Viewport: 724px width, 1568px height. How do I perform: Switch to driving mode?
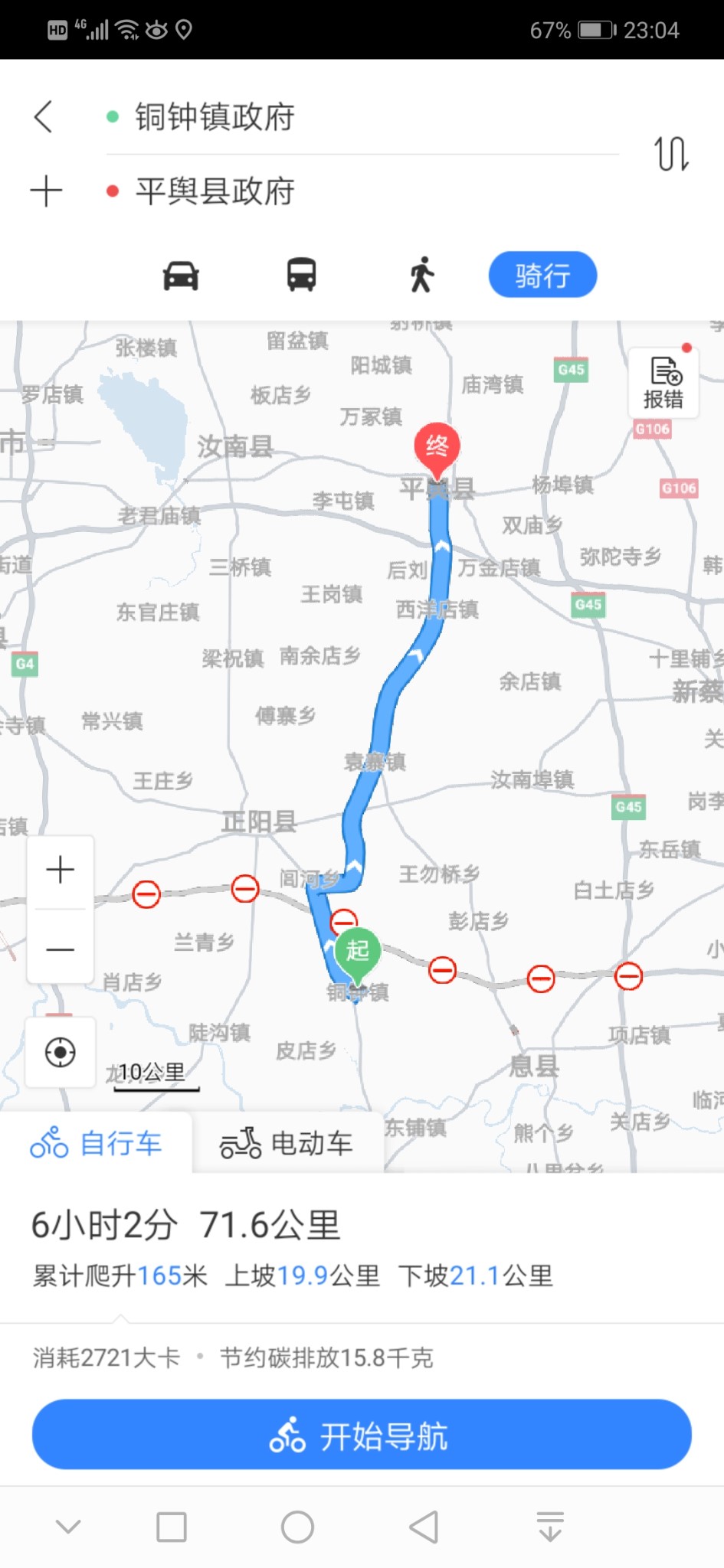pos(181,275)
